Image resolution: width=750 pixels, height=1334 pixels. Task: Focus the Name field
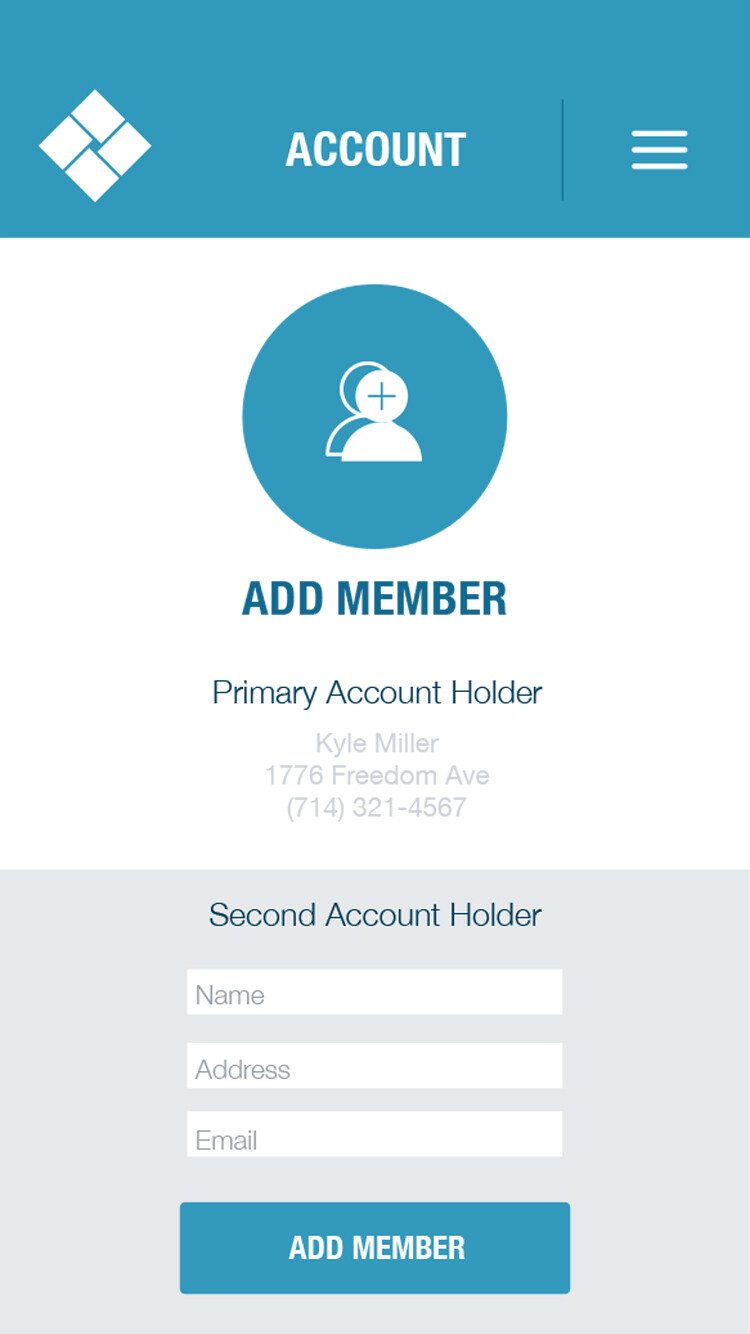pos(375,992)
